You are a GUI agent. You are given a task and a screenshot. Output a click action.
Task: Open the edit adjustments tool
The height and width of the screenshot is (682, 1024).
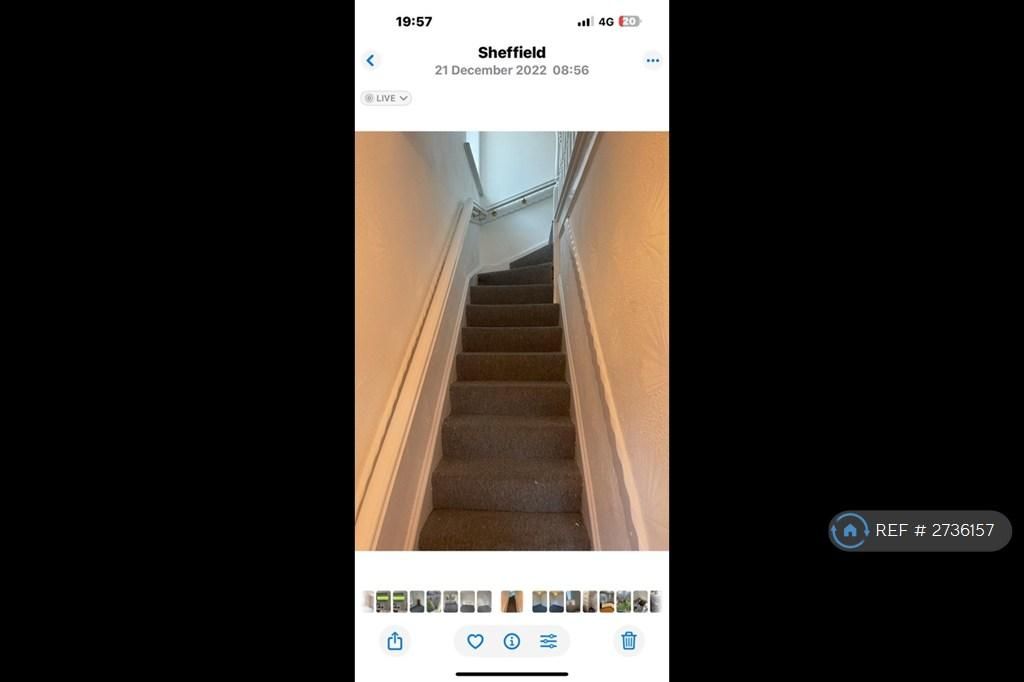click(548, 641)
